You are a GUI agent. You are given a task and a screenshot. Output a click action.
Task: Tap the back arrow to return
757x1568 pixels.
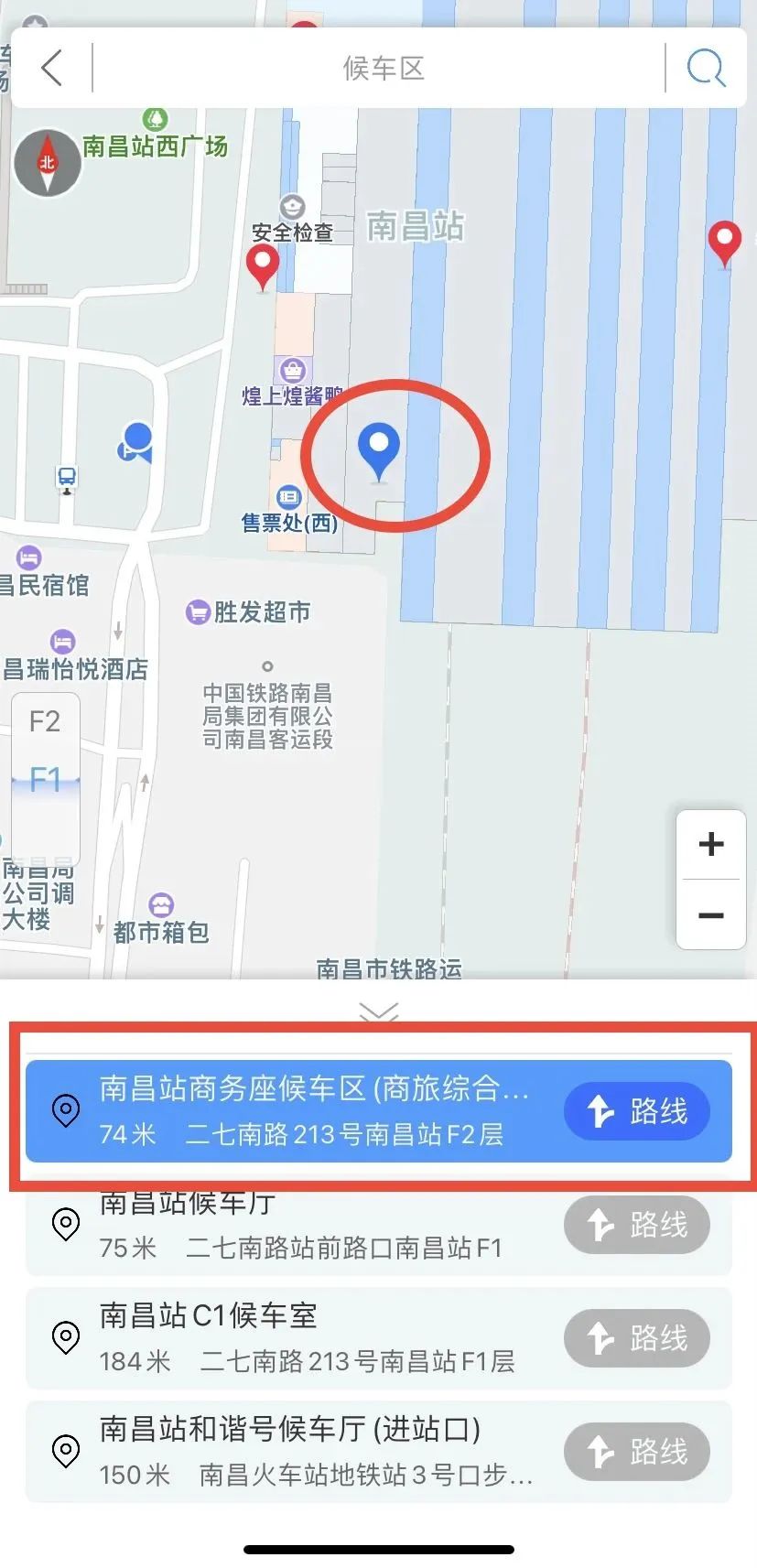(52, 69)
